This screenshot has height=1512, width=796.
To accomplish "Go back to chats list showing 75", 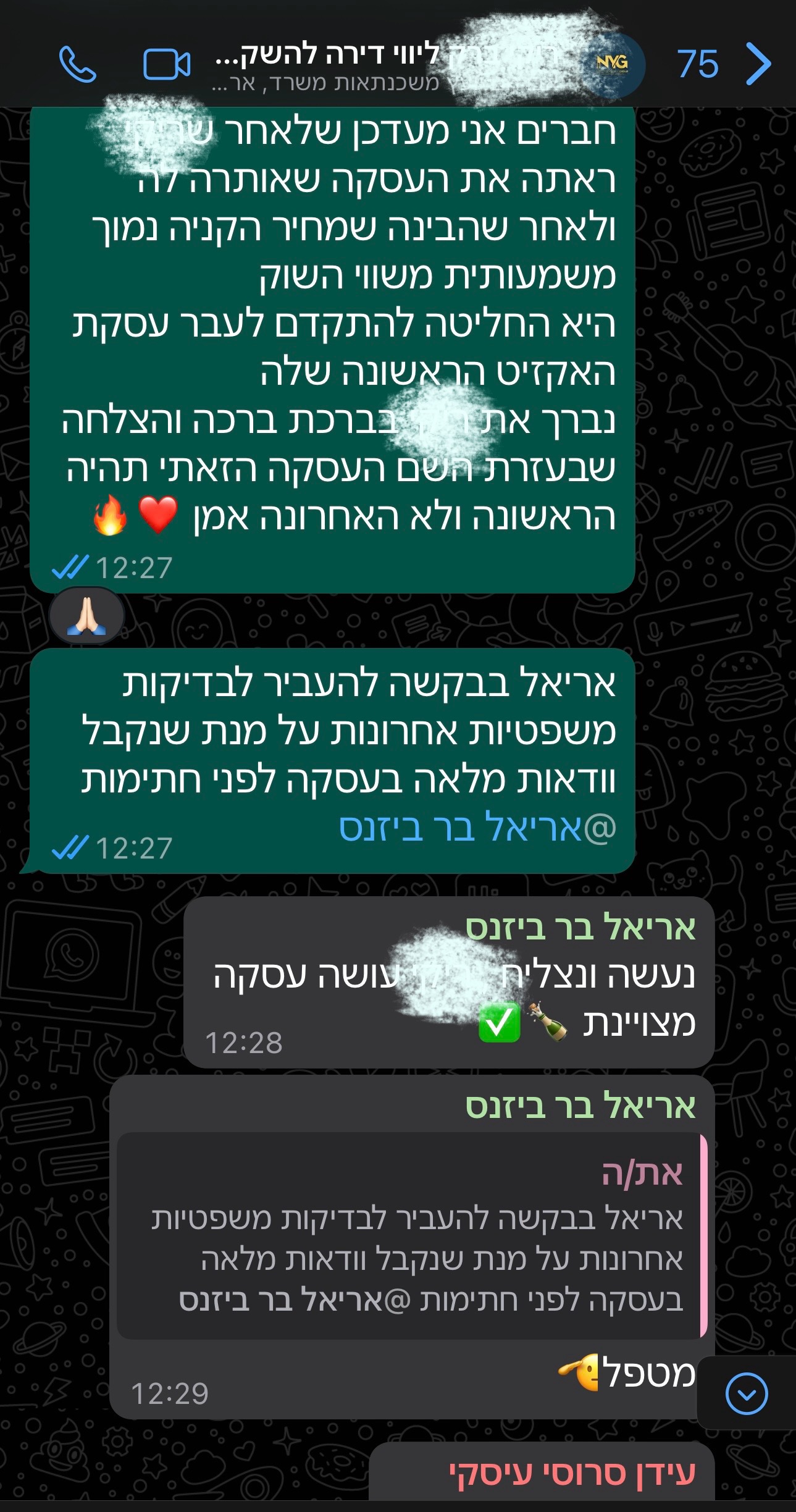I will [x=724, y=64].
